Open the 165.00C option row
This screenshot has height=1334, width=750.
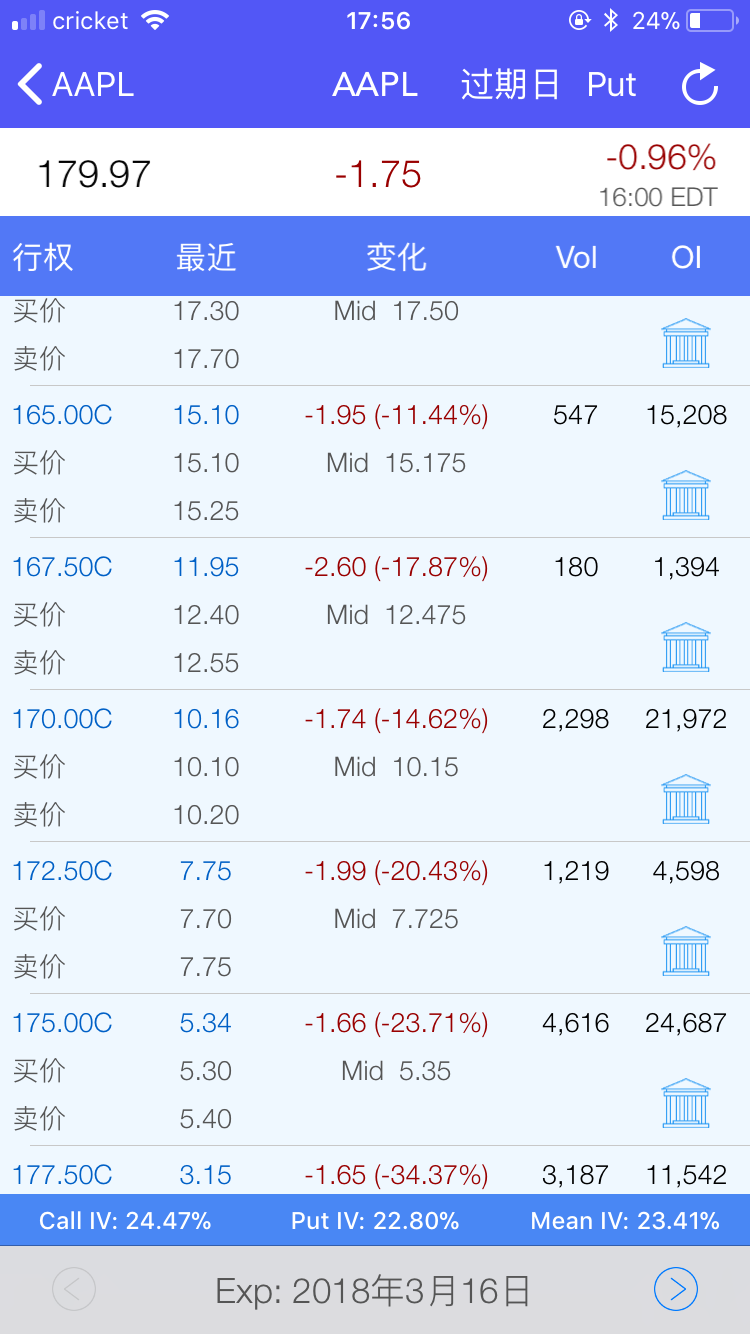(x=62, y=415)
